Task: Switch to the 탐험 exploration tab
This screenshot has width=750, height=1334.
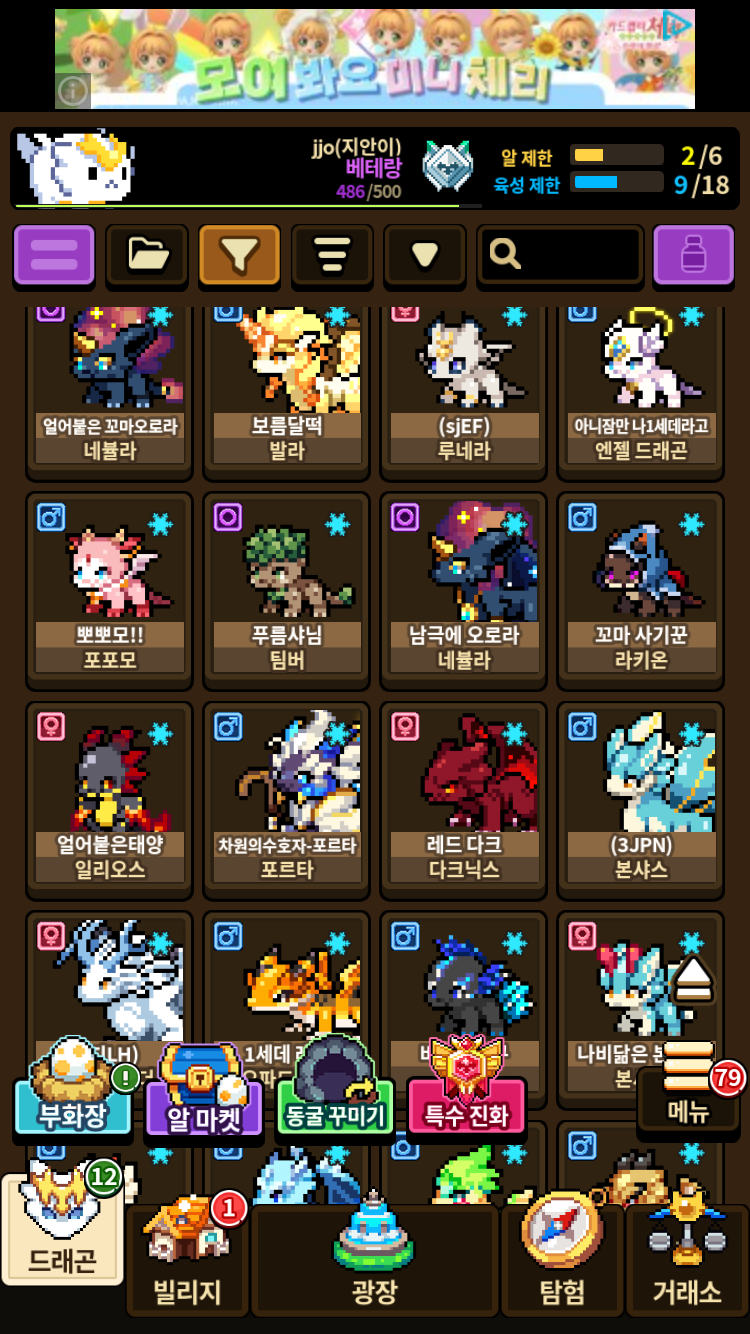Action: point(561,1260)
